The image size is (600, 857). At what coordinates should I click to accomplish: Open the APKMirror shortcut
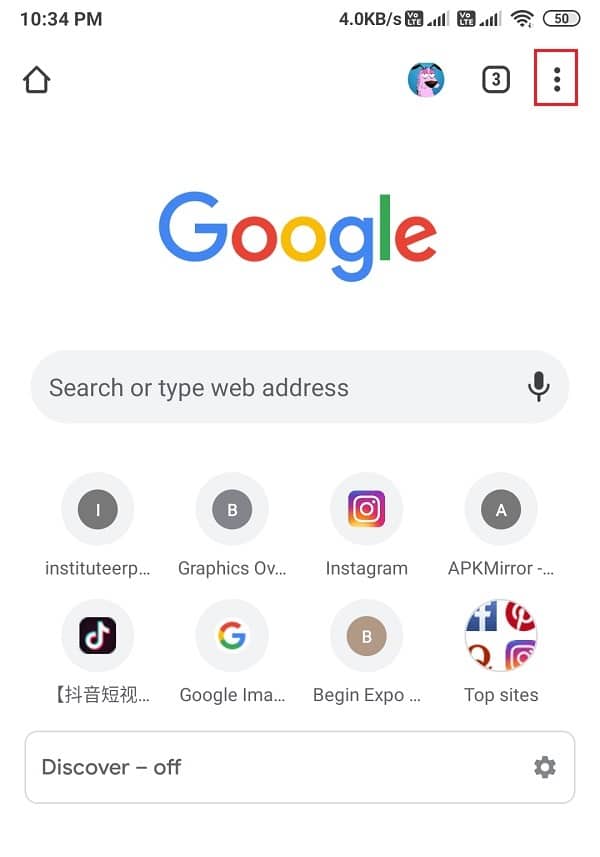tap(501, 510)
